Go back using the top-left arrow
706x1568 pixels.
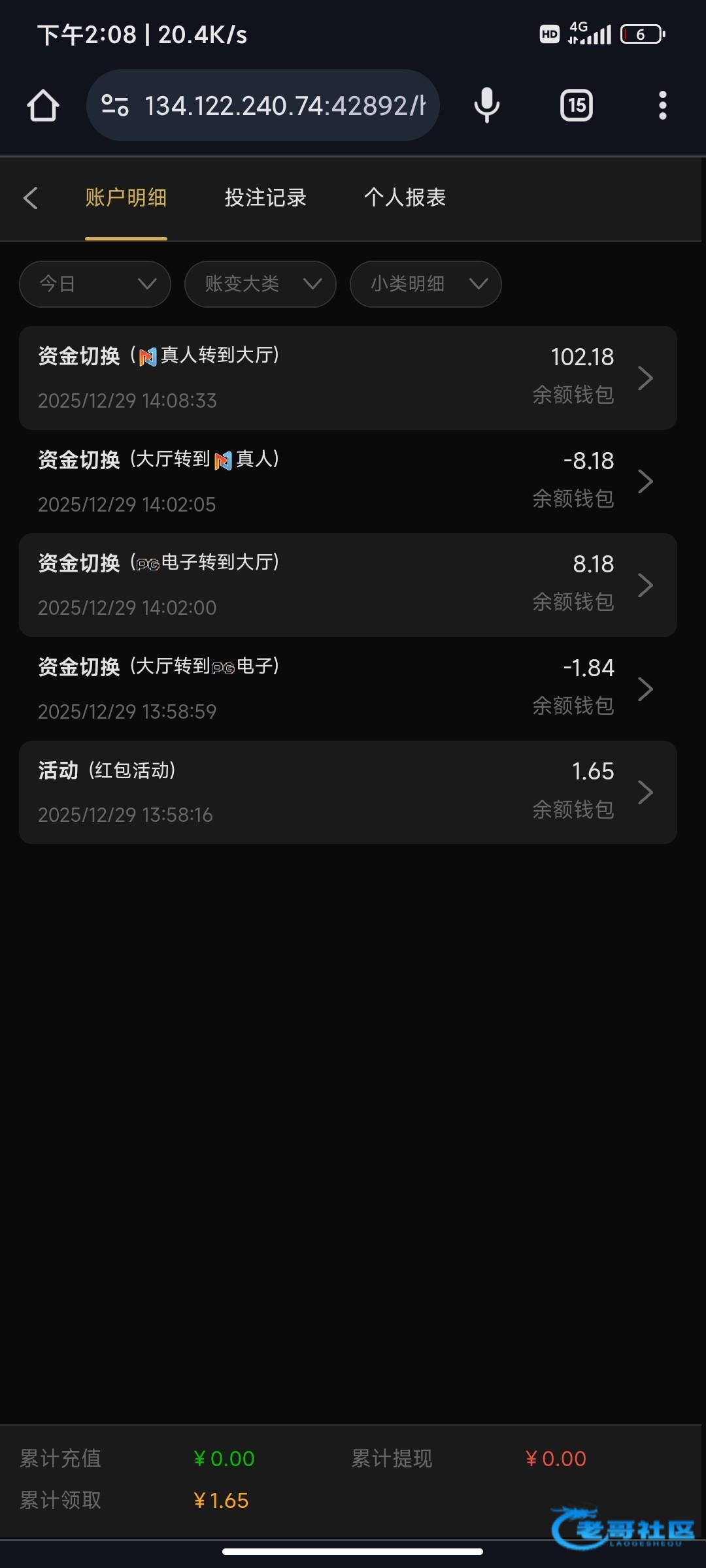30,198
